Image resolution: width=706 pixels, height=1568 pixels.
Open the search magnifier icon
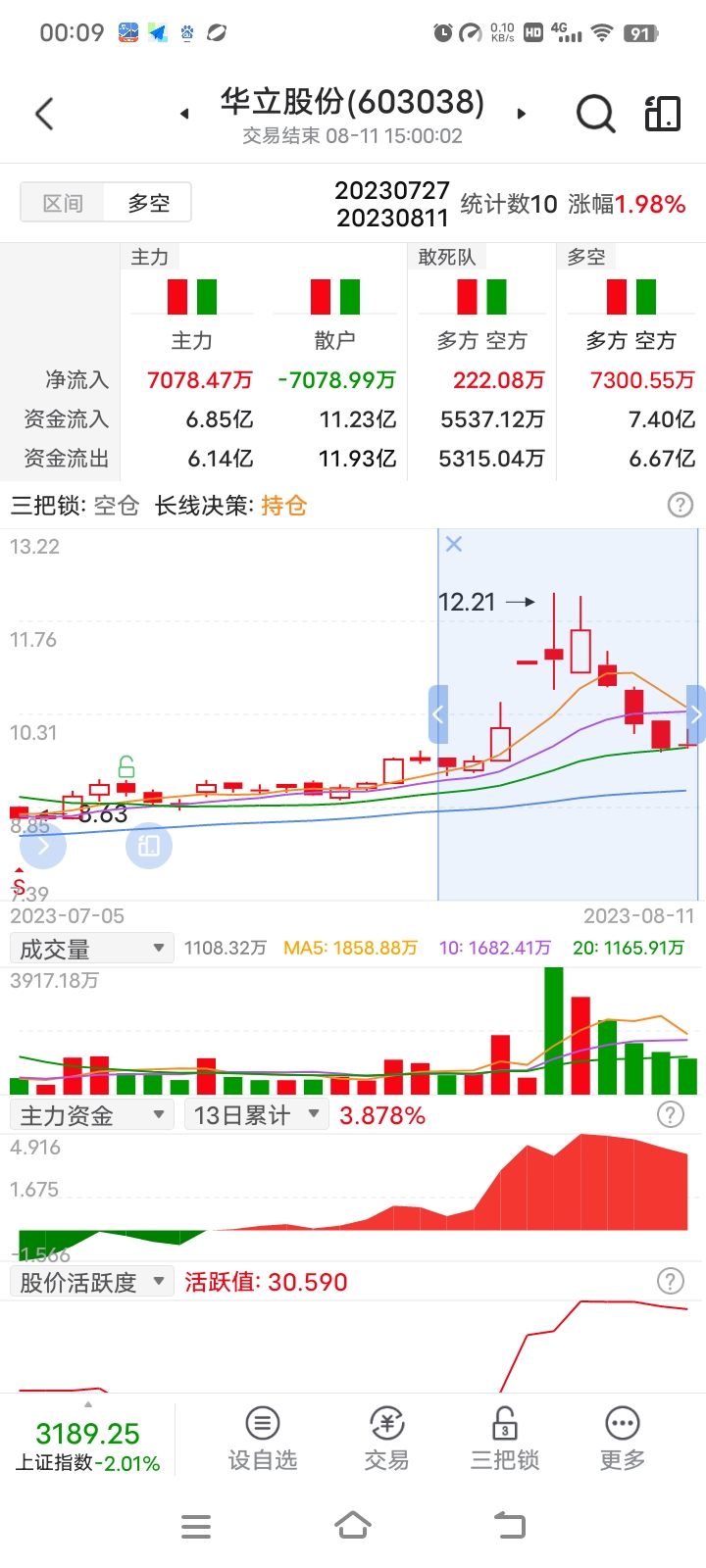595,114
